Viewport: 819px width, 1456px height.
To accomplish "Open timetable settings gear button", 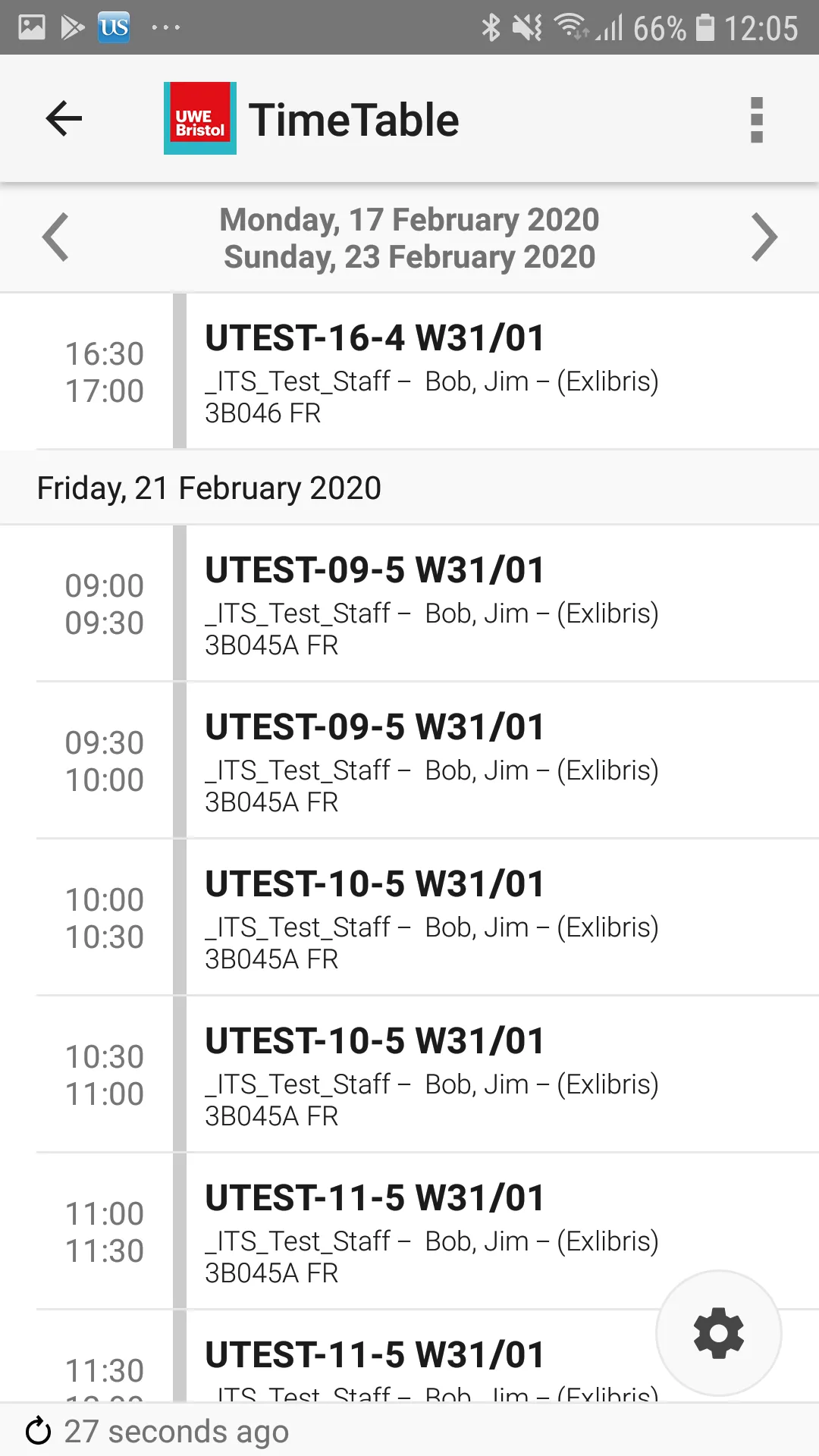I will pyautogui.click(x=718, y=1333).
